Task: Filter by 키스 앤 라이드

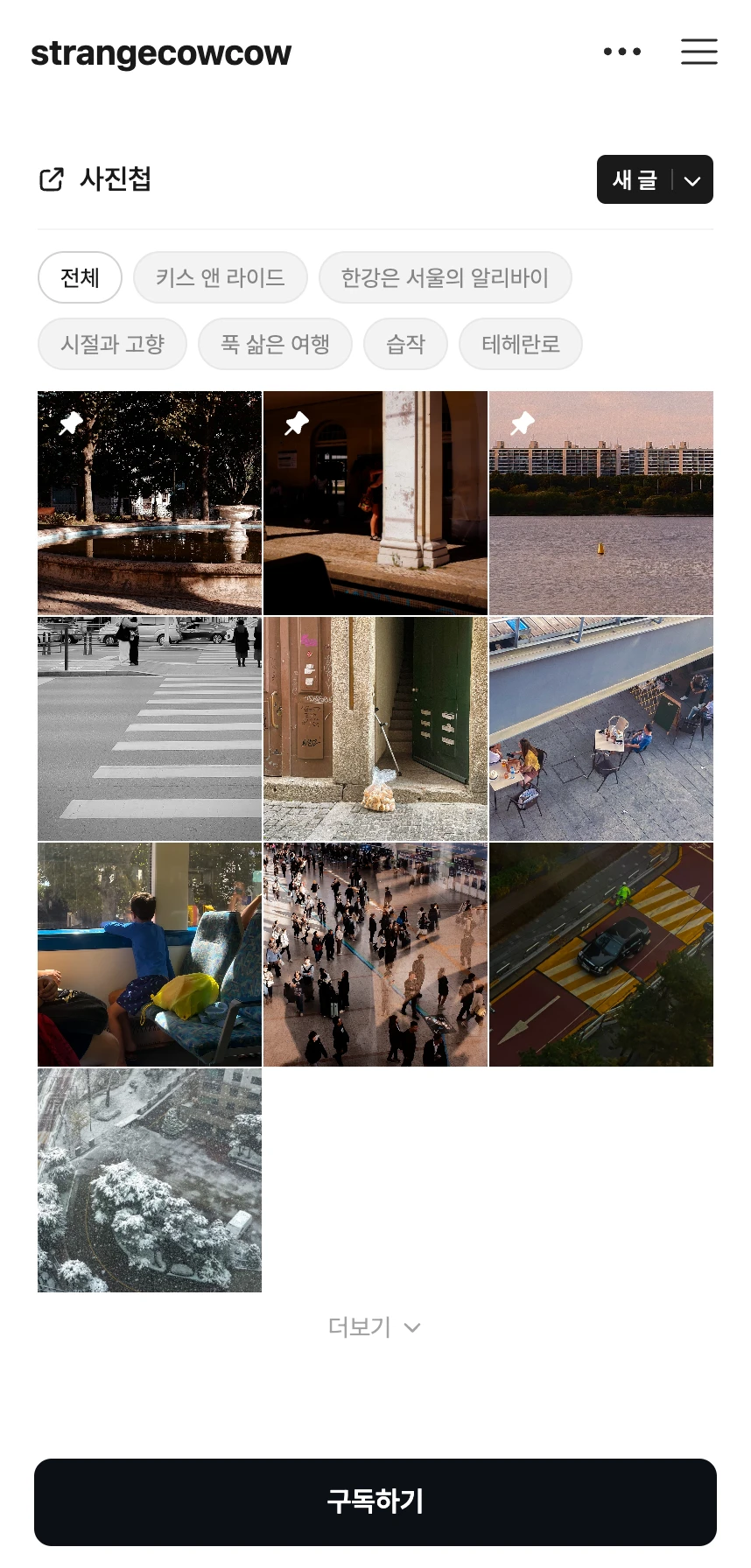Action: [220, 277]
